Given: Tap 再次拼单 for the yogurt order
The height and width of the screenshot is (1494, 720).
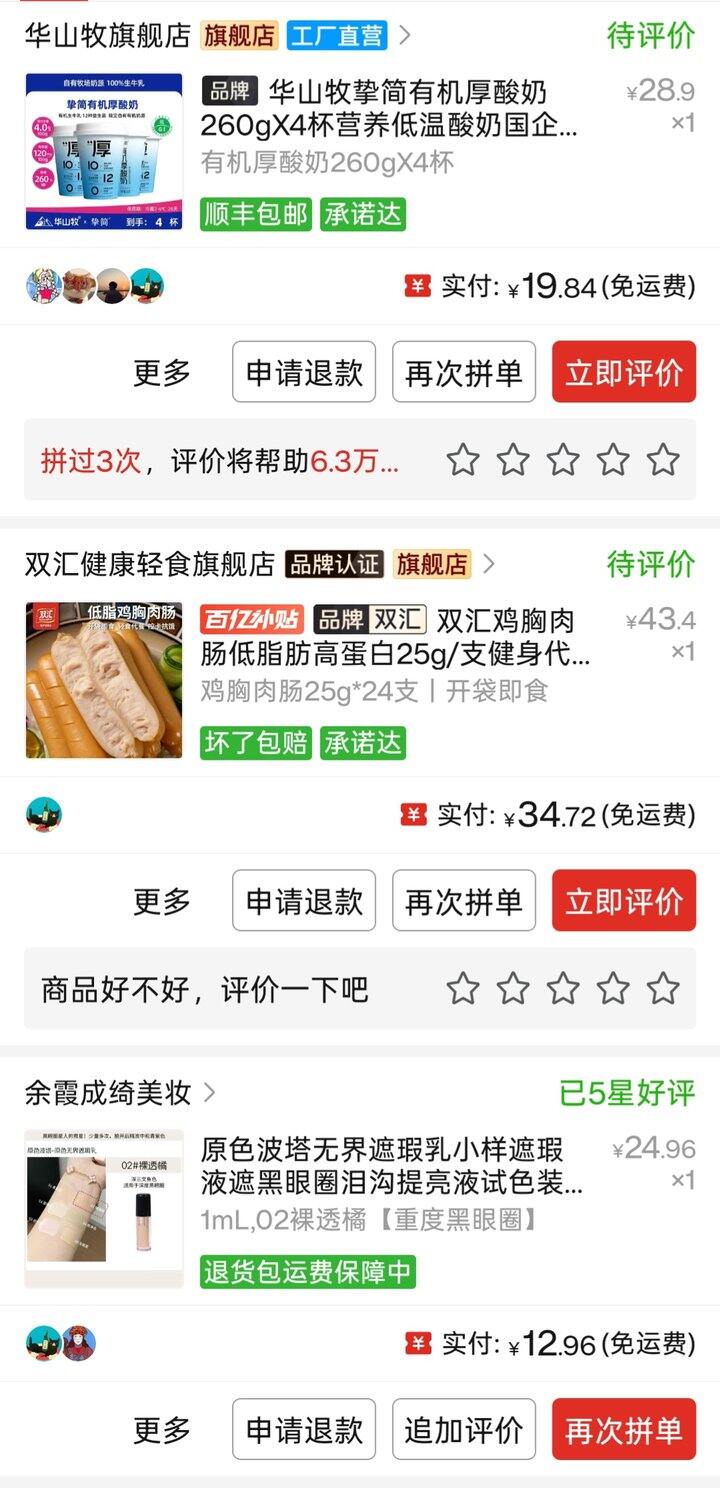Looking at the screenshot, I should coord(464,373).
